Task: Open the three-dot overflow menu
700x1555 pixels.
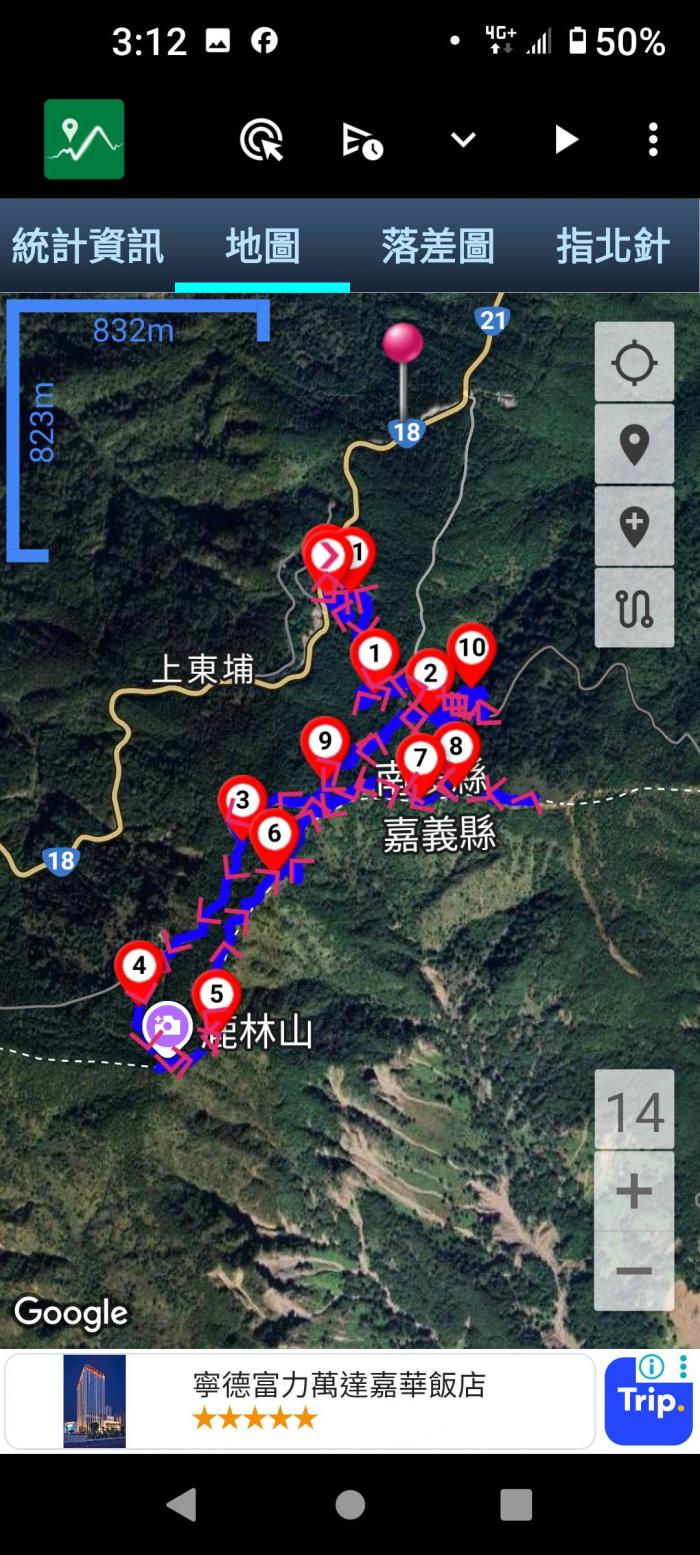Action: (653, 140)
